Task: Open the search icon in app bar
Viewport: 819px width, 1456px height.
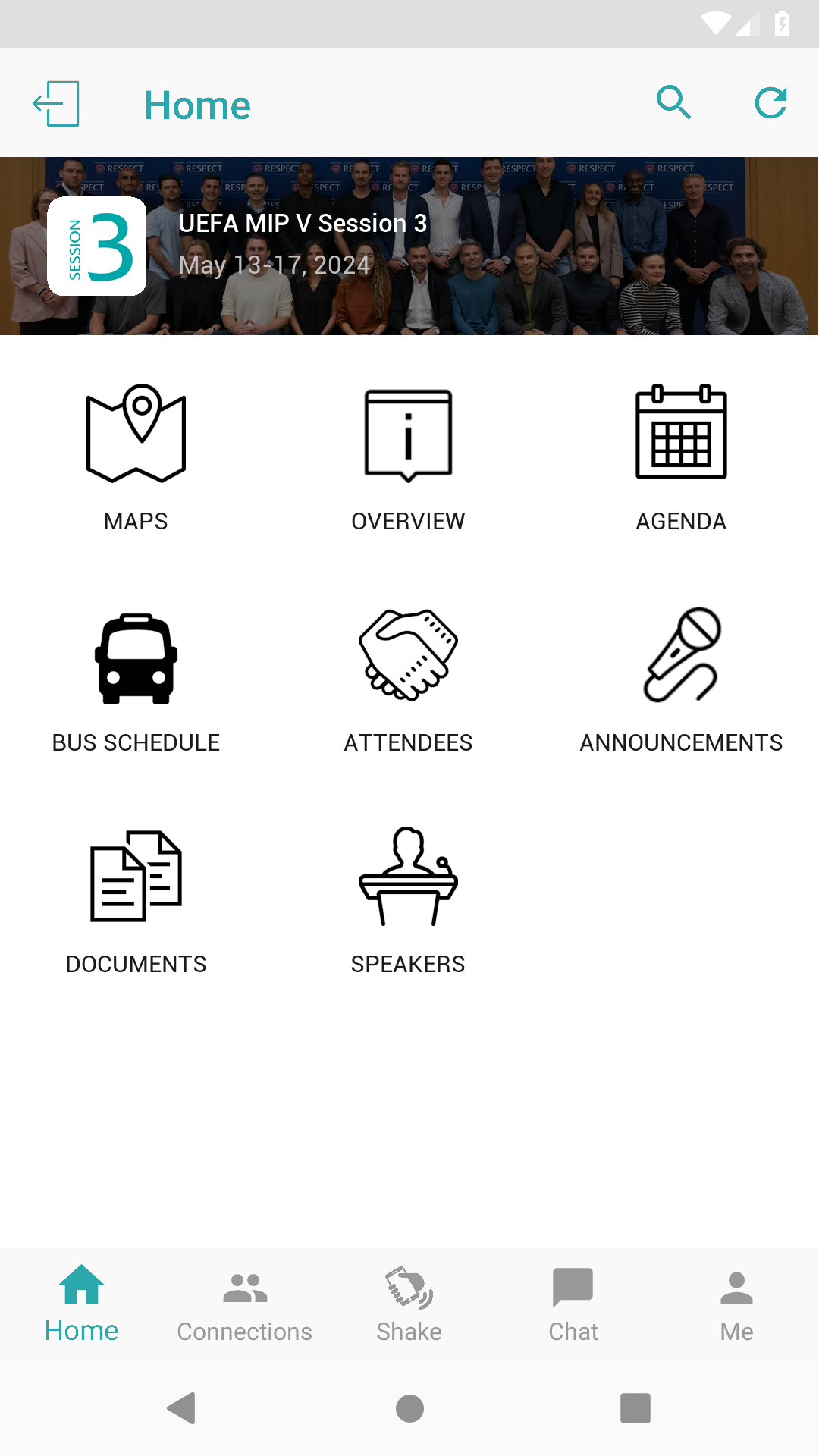Action: [x=673, y=103]
